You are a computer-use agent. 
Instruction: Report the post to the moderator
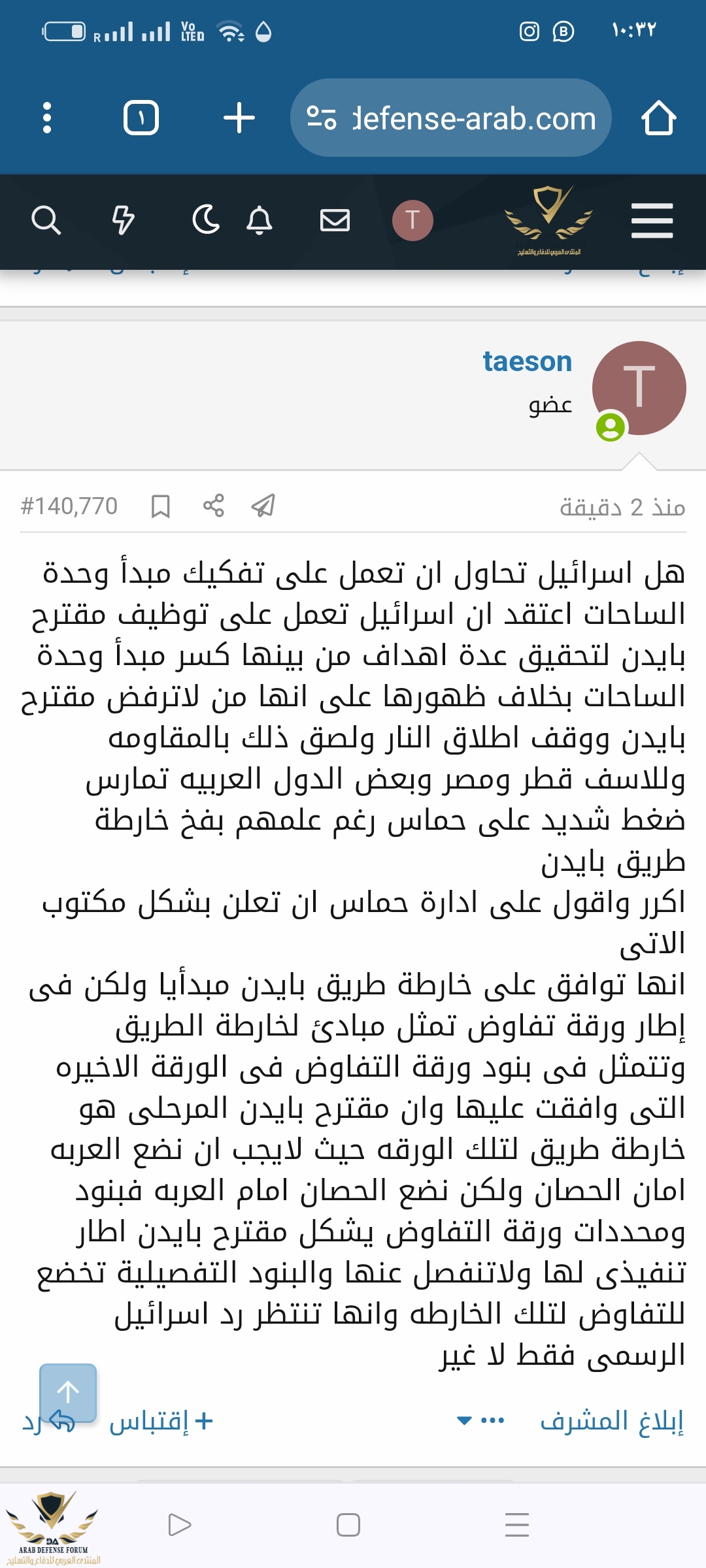[611, 1421]
